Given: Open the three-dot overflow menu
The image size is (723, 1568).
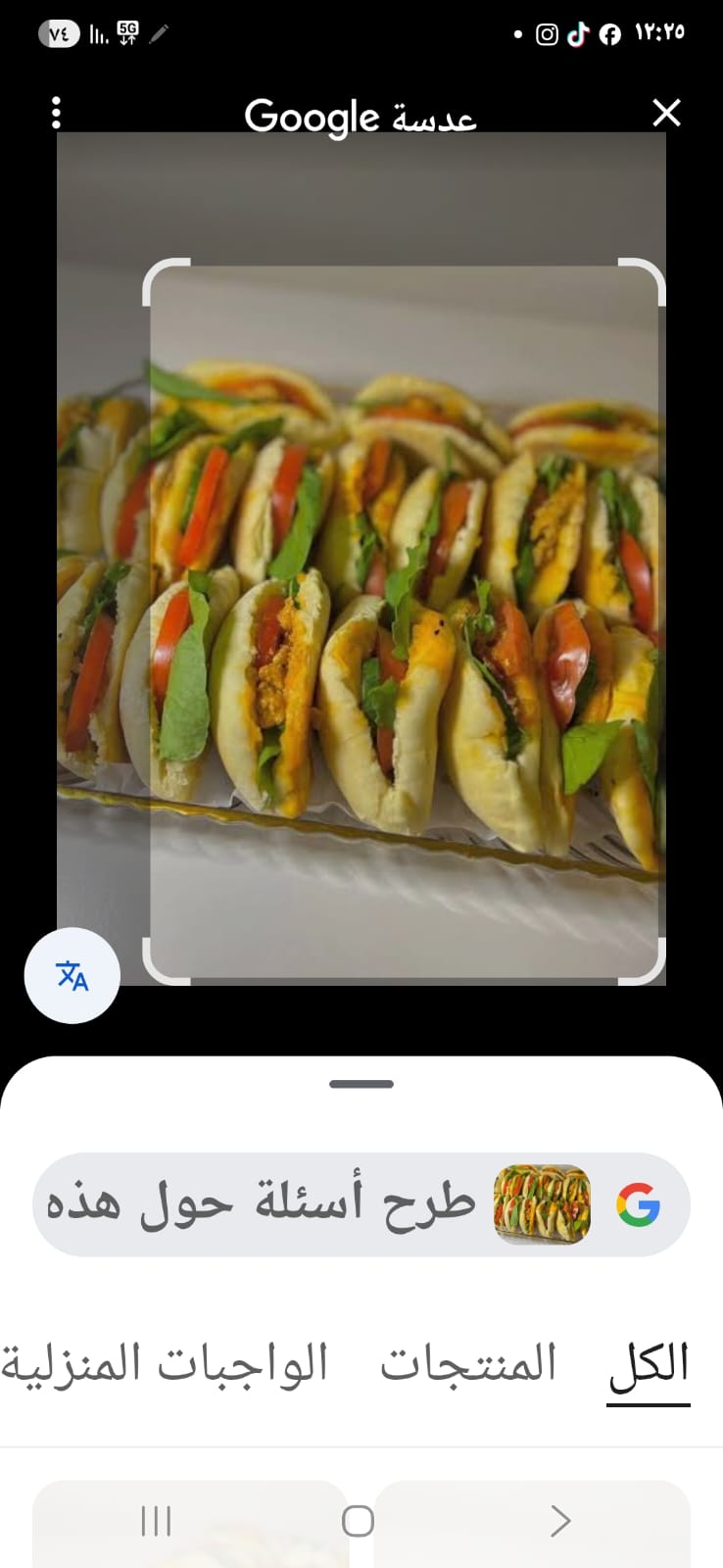Looking at the screenshot, I should point(56,113).
